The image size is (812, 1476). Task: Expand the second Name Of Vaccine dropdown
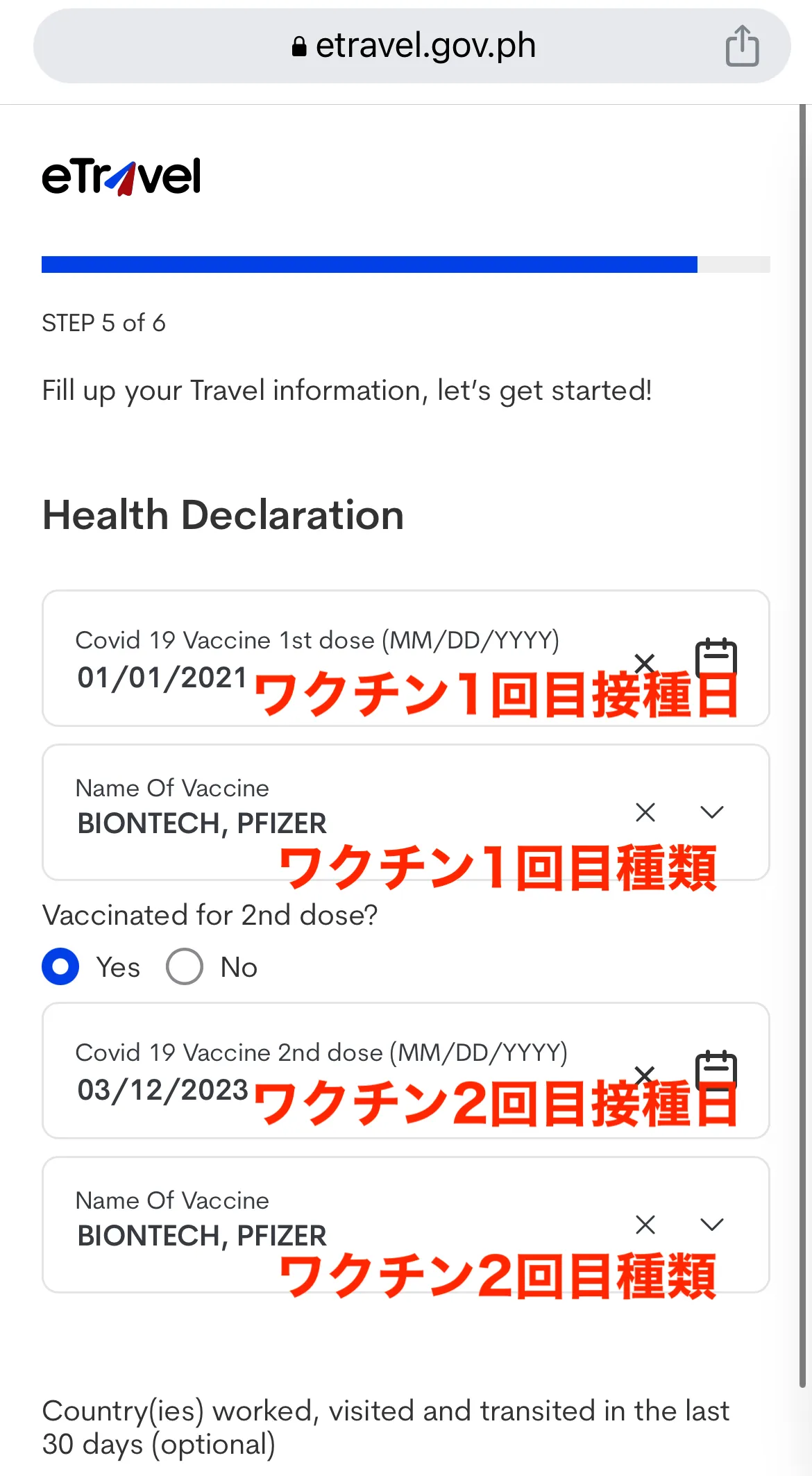712,1224
